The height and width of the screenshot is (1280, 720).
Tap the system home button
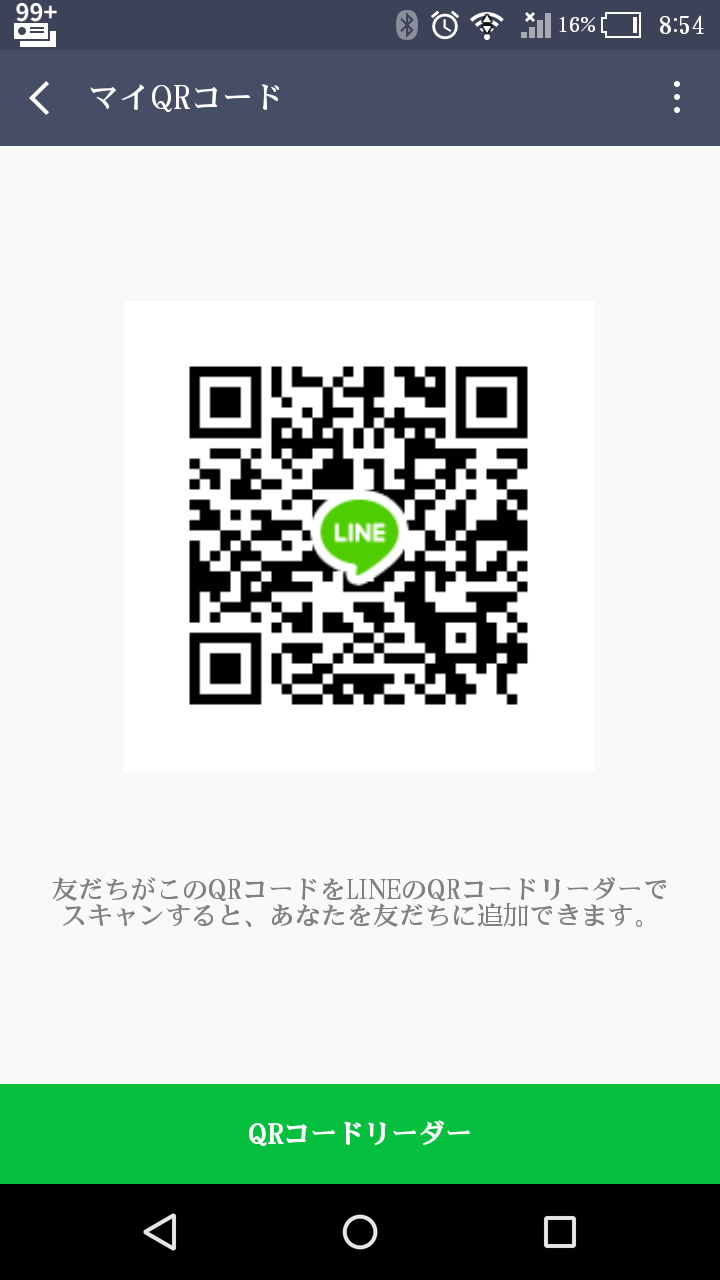(x=360, y=1232)
